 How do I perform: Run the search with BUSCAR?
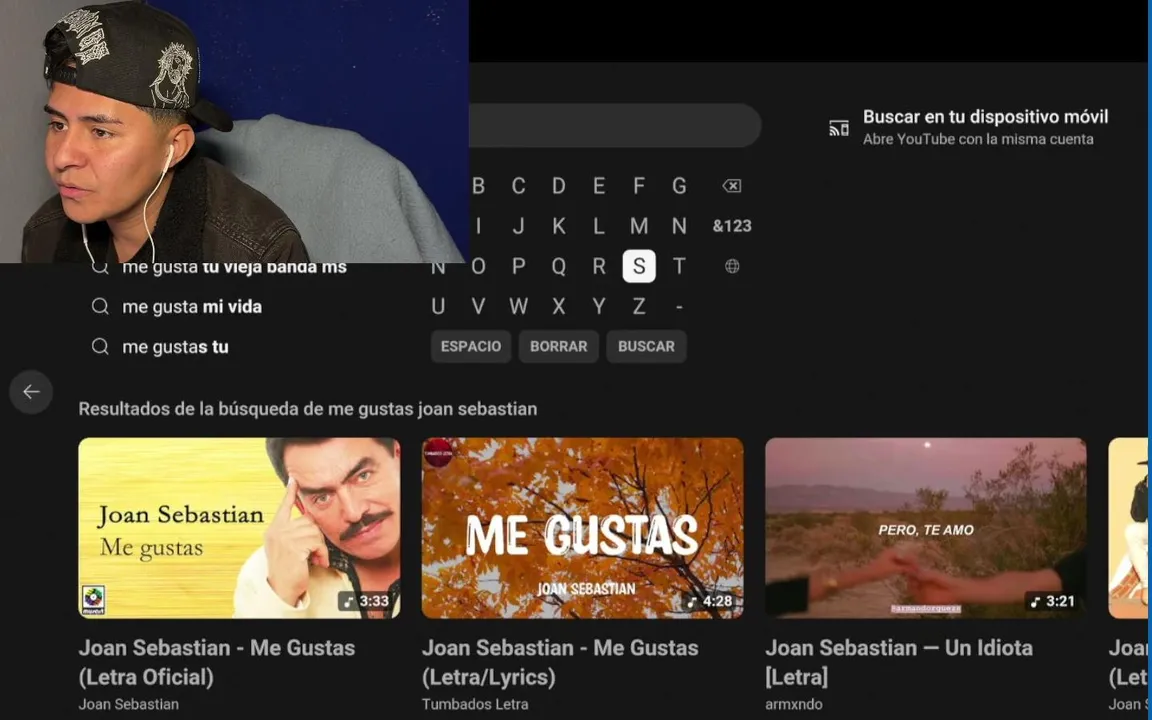[646, 346]
